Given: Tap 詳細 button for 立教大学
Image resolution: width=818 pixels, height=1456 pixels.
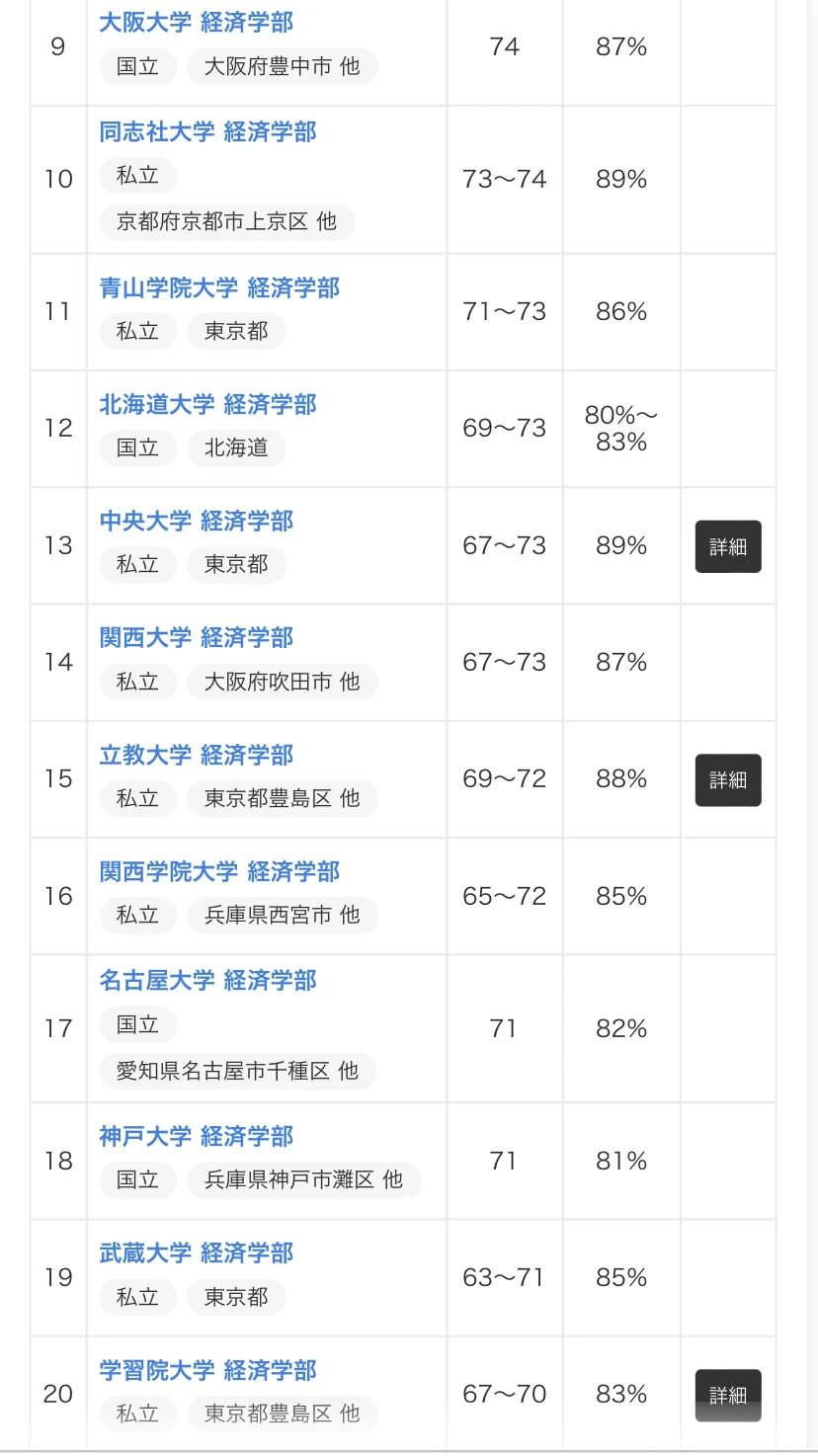Looking at the screenshot, I should (728, 780).
